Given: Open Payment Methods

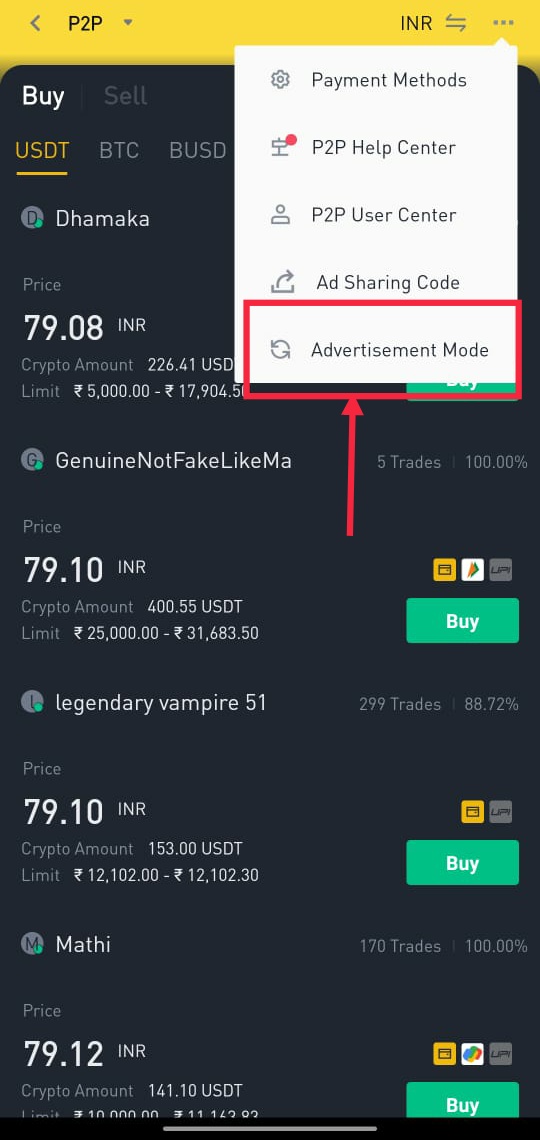Looking at the screenshot, I should [x=376, y=80].
